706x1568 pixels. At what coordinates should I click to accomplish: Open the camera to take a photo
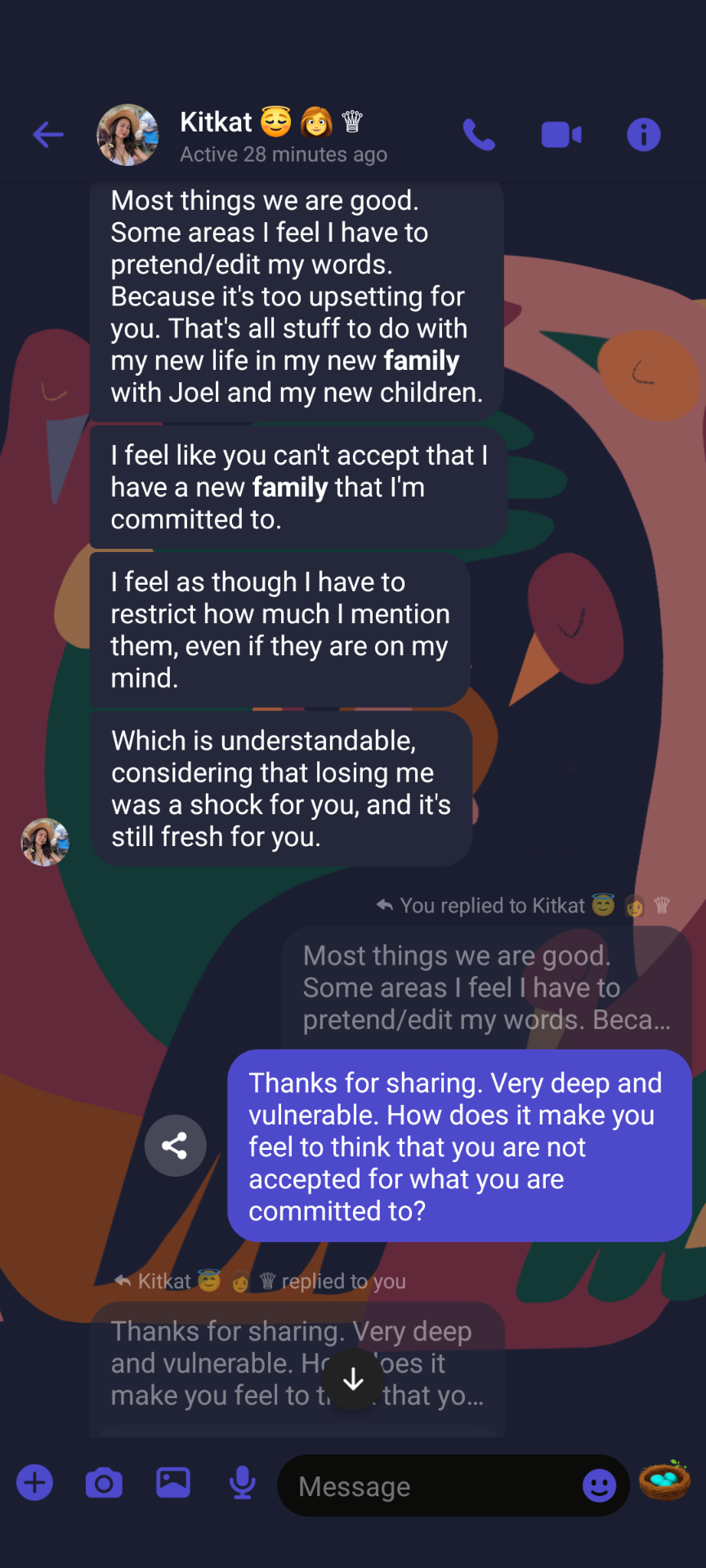[x=104, y=1483]
